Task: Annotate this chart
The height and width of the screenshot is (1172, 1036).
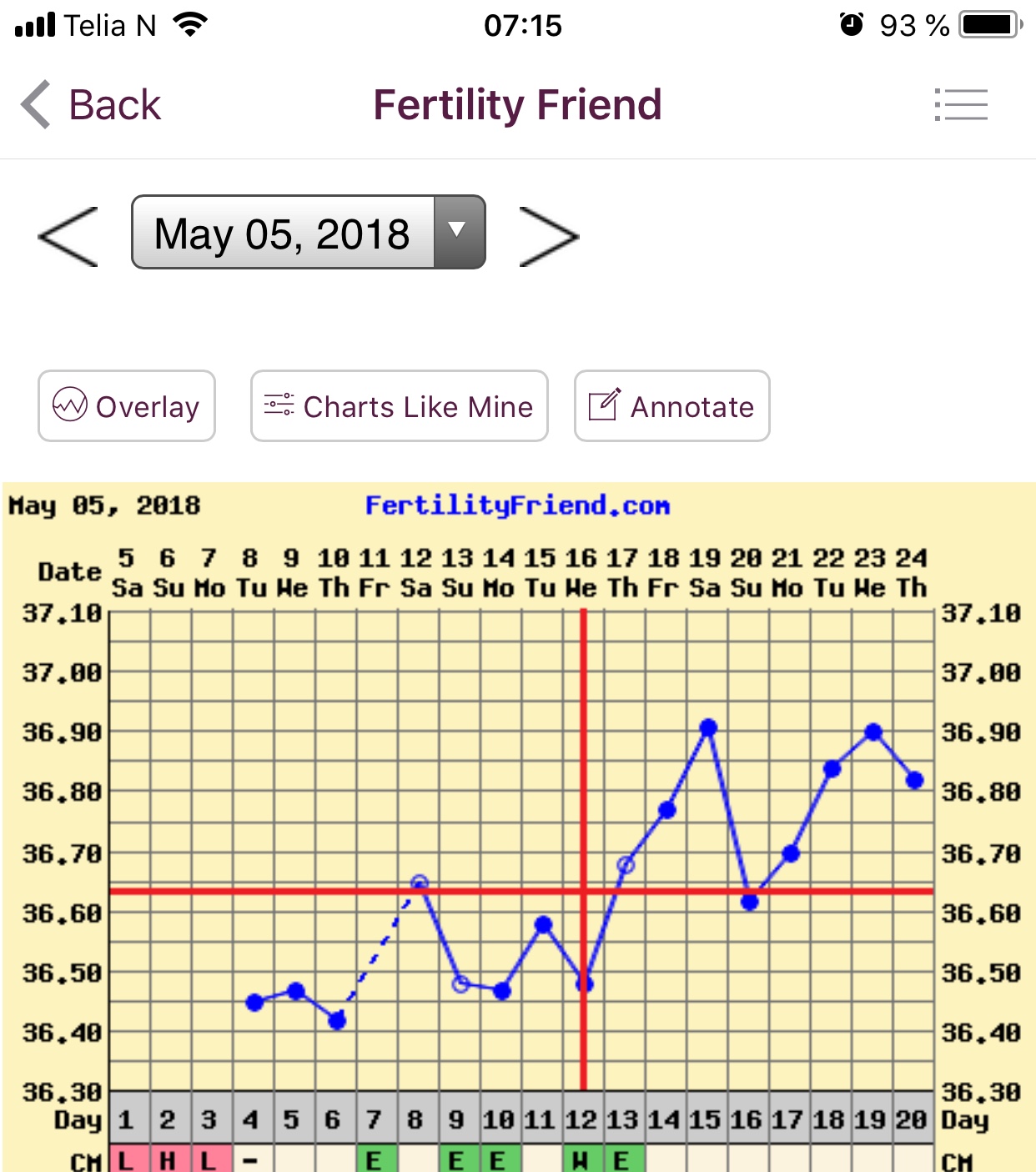Action: click(x=671, y=406)
